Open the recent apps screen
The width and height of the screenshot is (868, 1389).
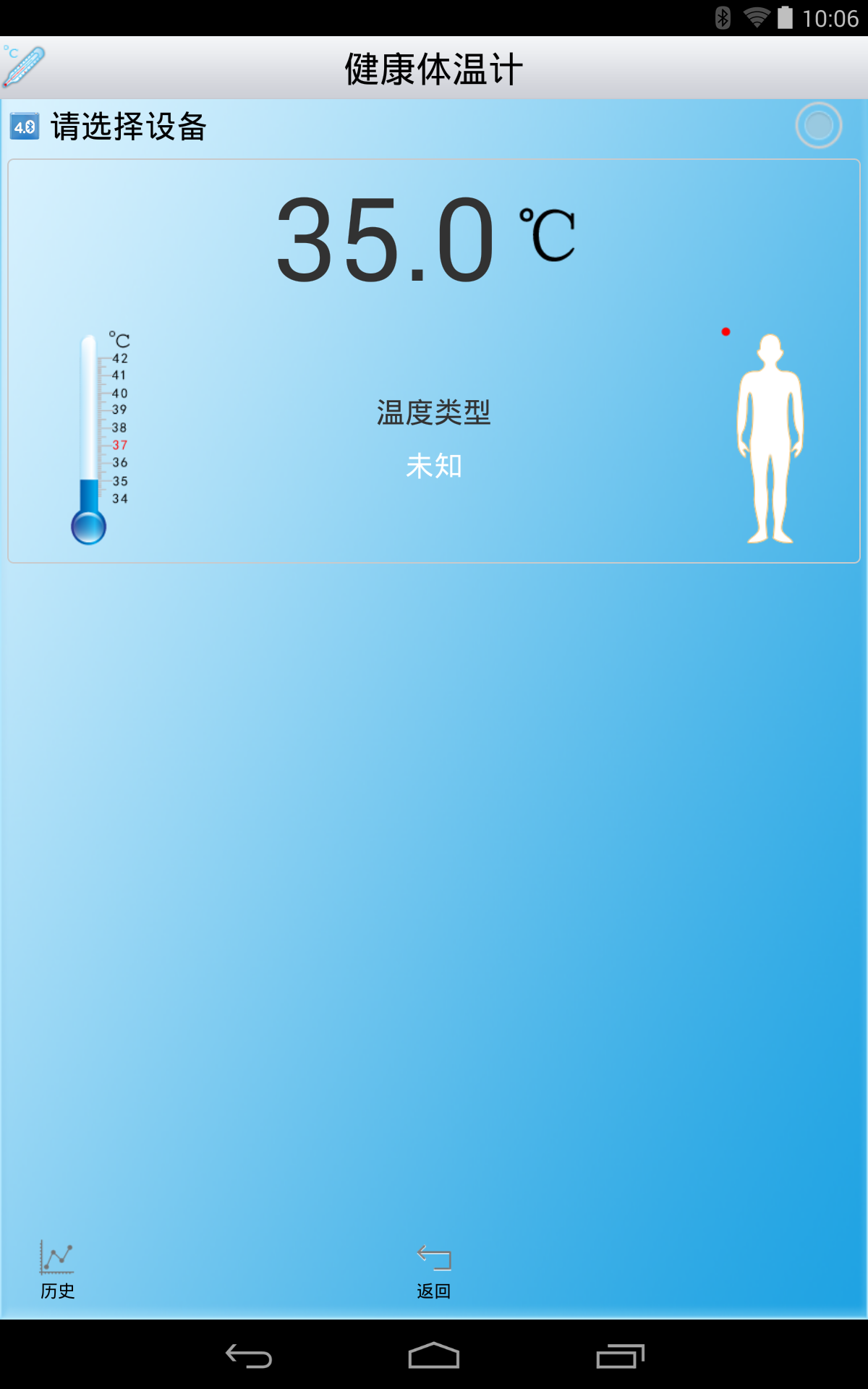point(620,1356)
